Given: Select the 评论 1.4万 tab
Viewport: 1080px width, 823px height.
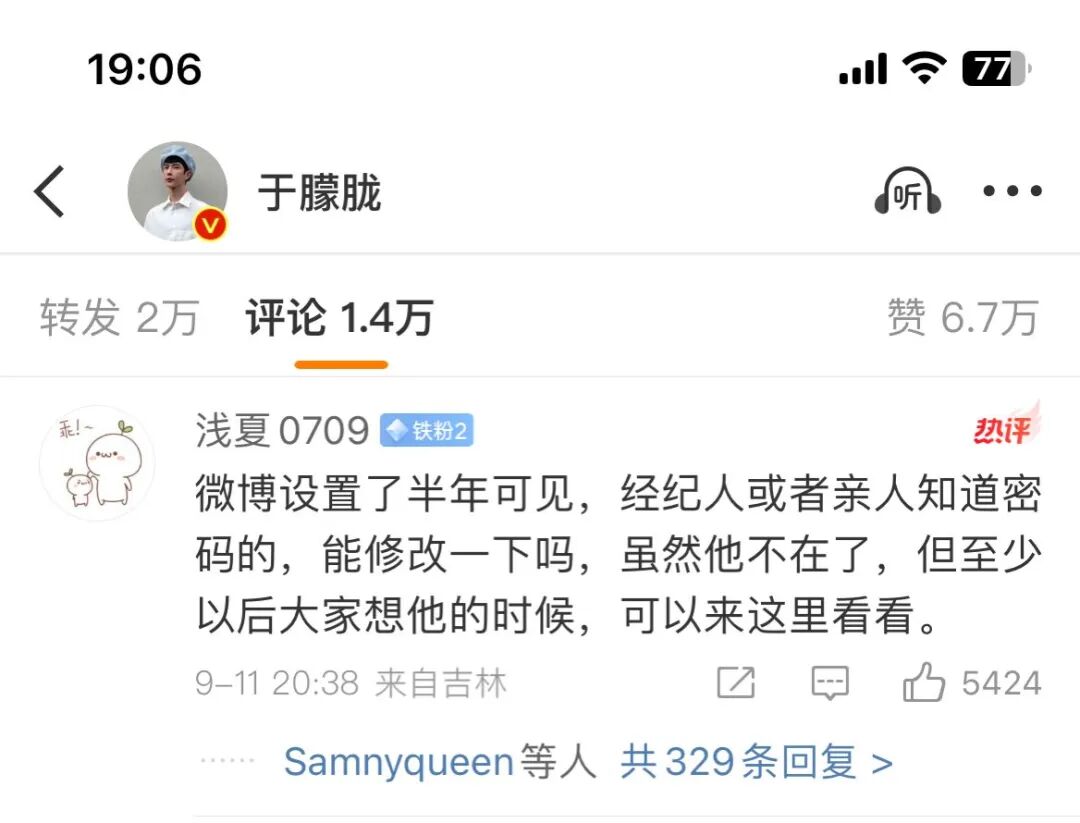Looking at the screenshot, I should coord(339,318).
